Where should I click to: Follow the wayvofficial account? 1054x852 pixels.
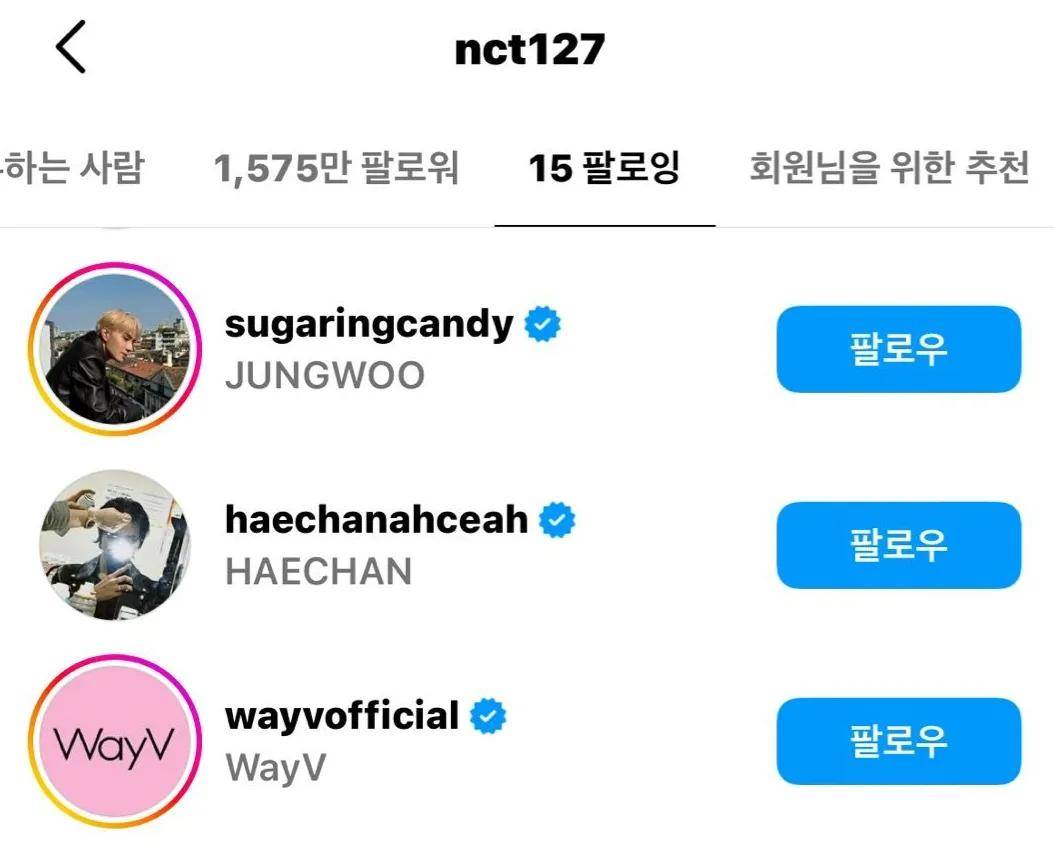898,741
